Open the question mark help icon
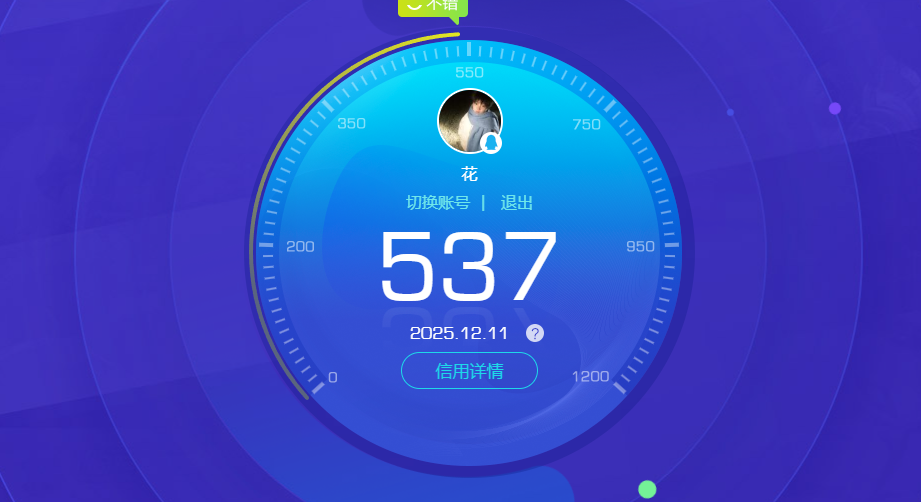The width and height of the screenshot is (921, 502). tap(535, 333)
